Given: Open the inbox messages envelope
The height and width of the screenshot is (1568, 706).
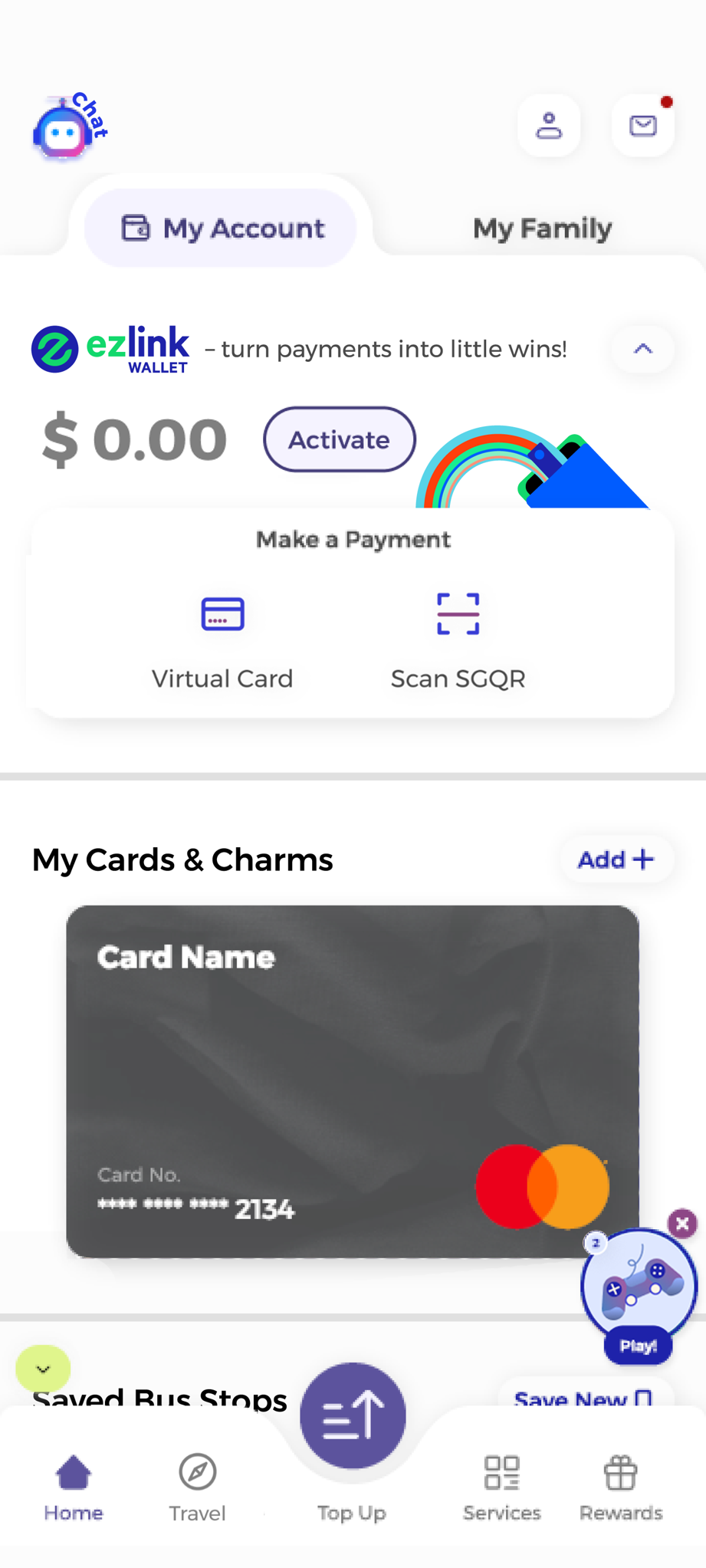Looking at the screenshot, I should pos(642,126).
